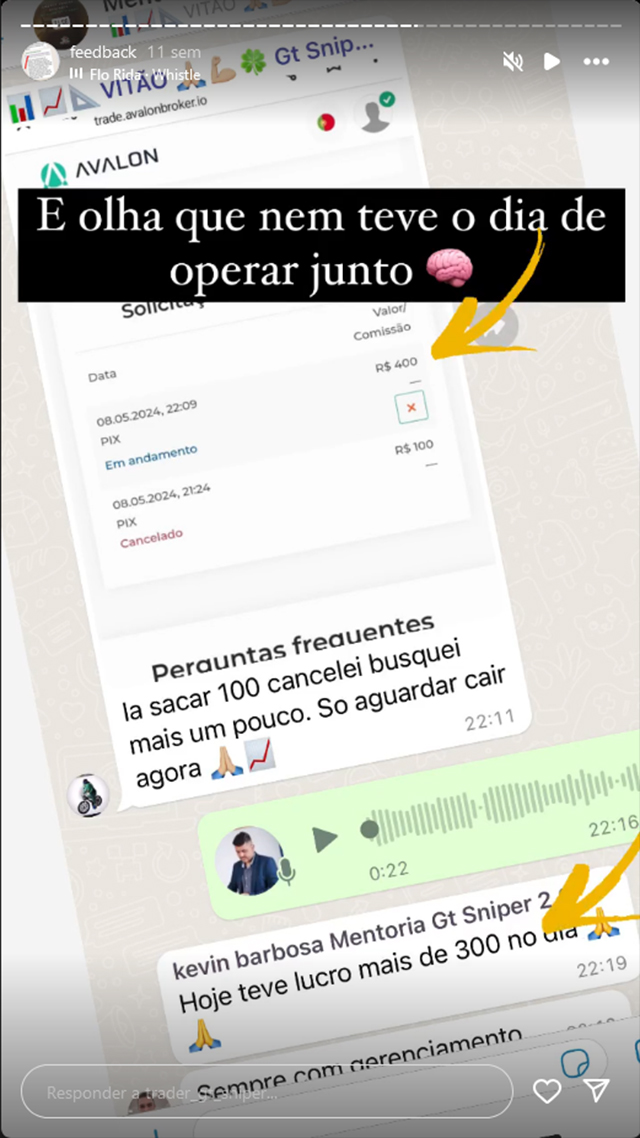The height and width of the screenshot is (1138, 640).
Task: Open the story overflow menu
Action: (x=596, y=62)
